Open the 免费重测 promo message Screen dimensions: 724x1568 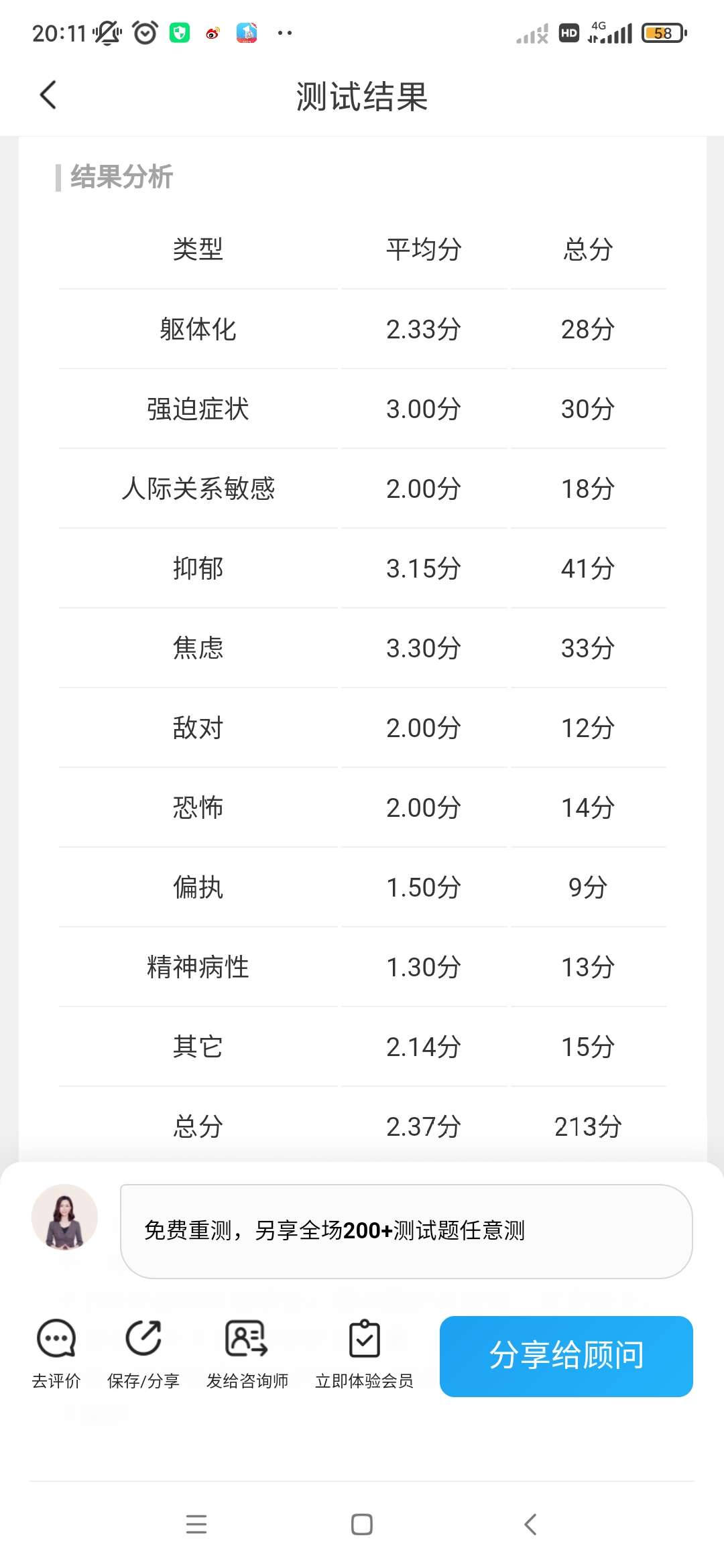click(406, 1231)
